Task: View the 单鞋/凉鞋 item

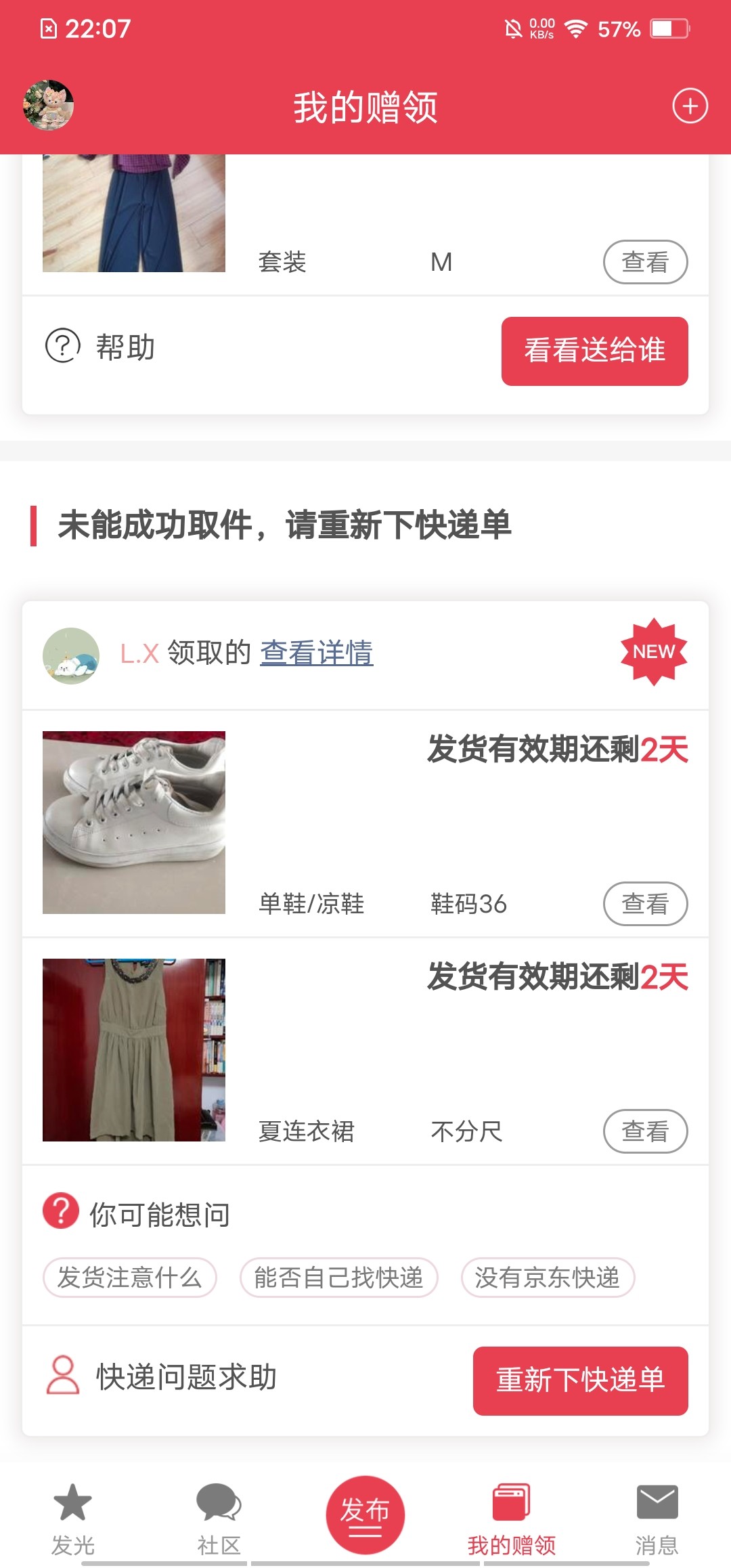Action: tap(645, 904)
